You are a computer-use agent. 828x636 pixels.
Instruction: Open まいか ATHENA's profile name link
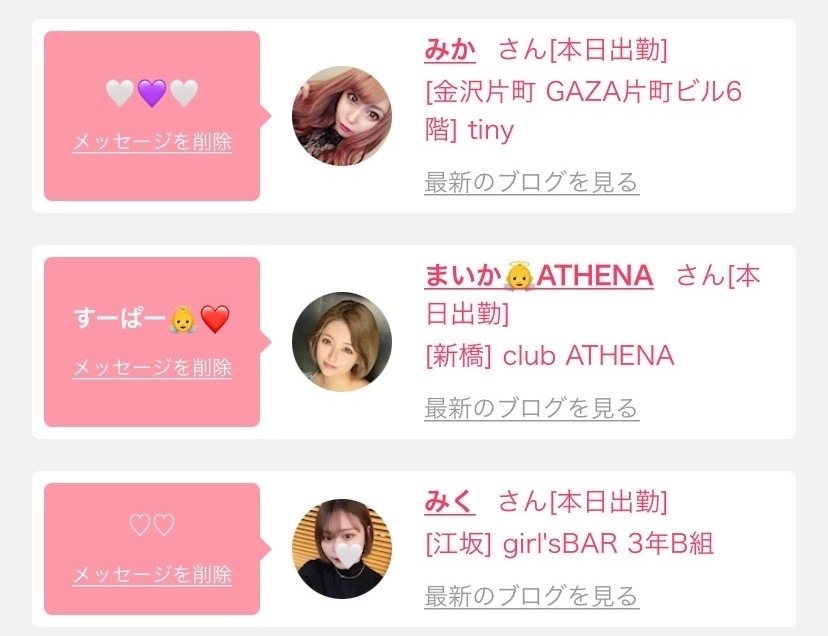point(538,275)
